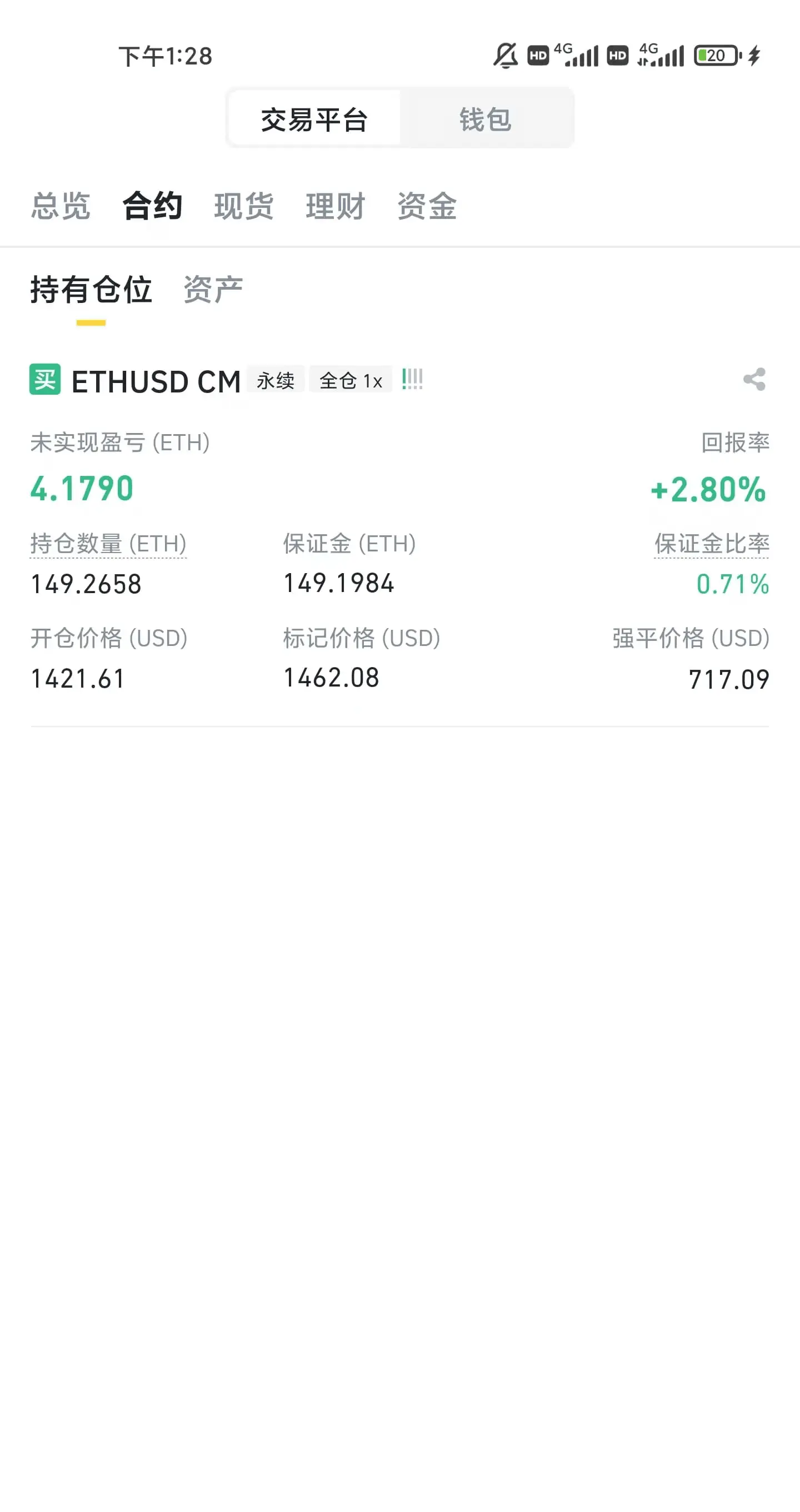Switch to the 现货 tab

coord(244,207)
